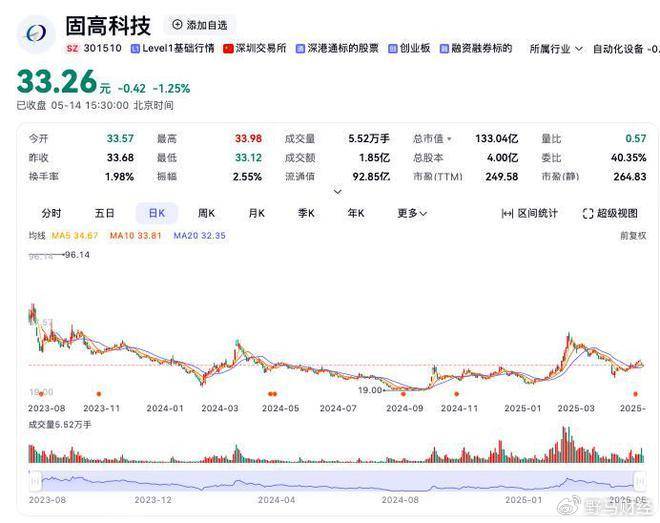Select the 日K chart tab
The height and width of the screenshot is (523, 660).
pos(157,213)
